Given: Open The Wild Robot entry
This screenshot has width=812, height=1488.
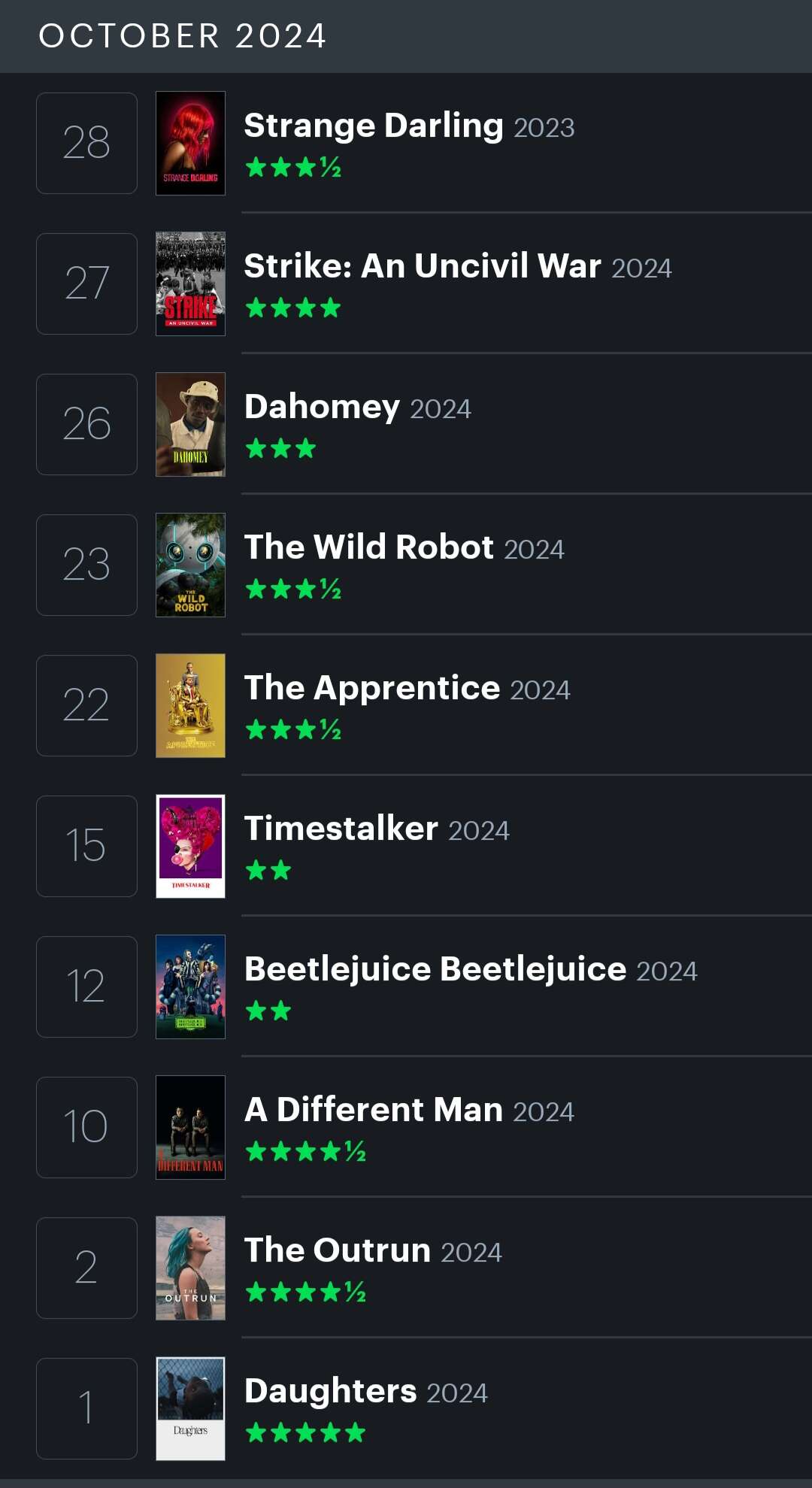Looking at the screenshot, I should [x=368, y=548].
